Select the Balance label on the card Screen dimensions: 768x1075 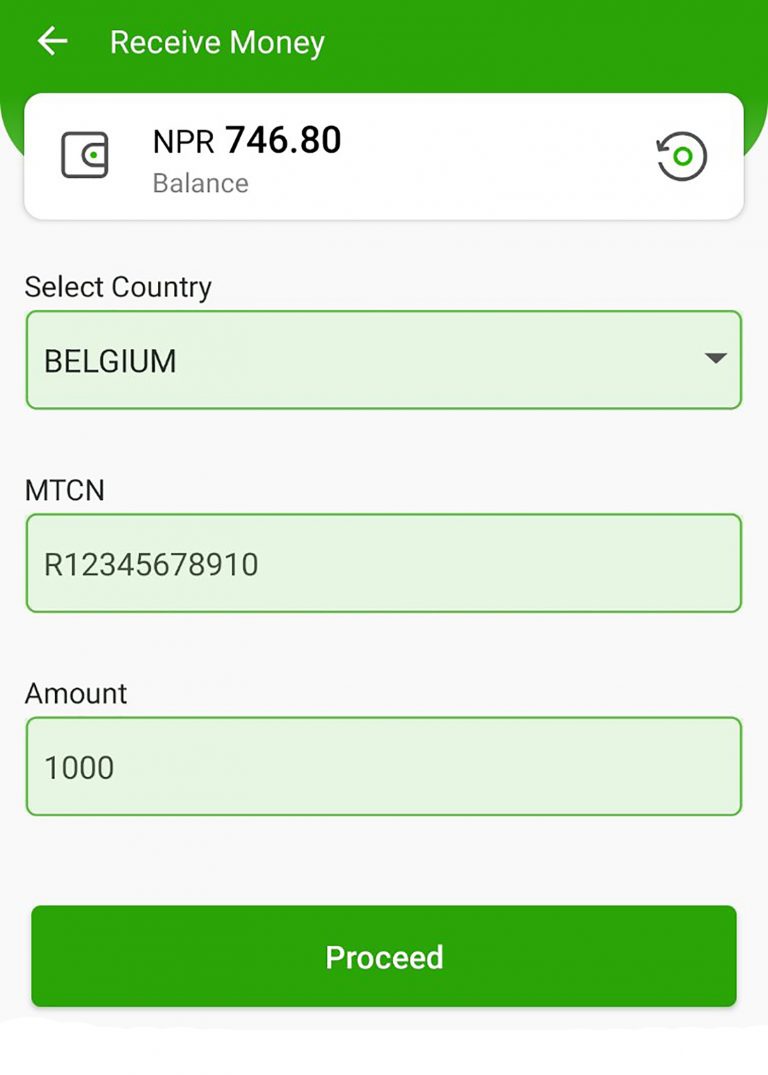pyautogui.click(x=200, y=183)
